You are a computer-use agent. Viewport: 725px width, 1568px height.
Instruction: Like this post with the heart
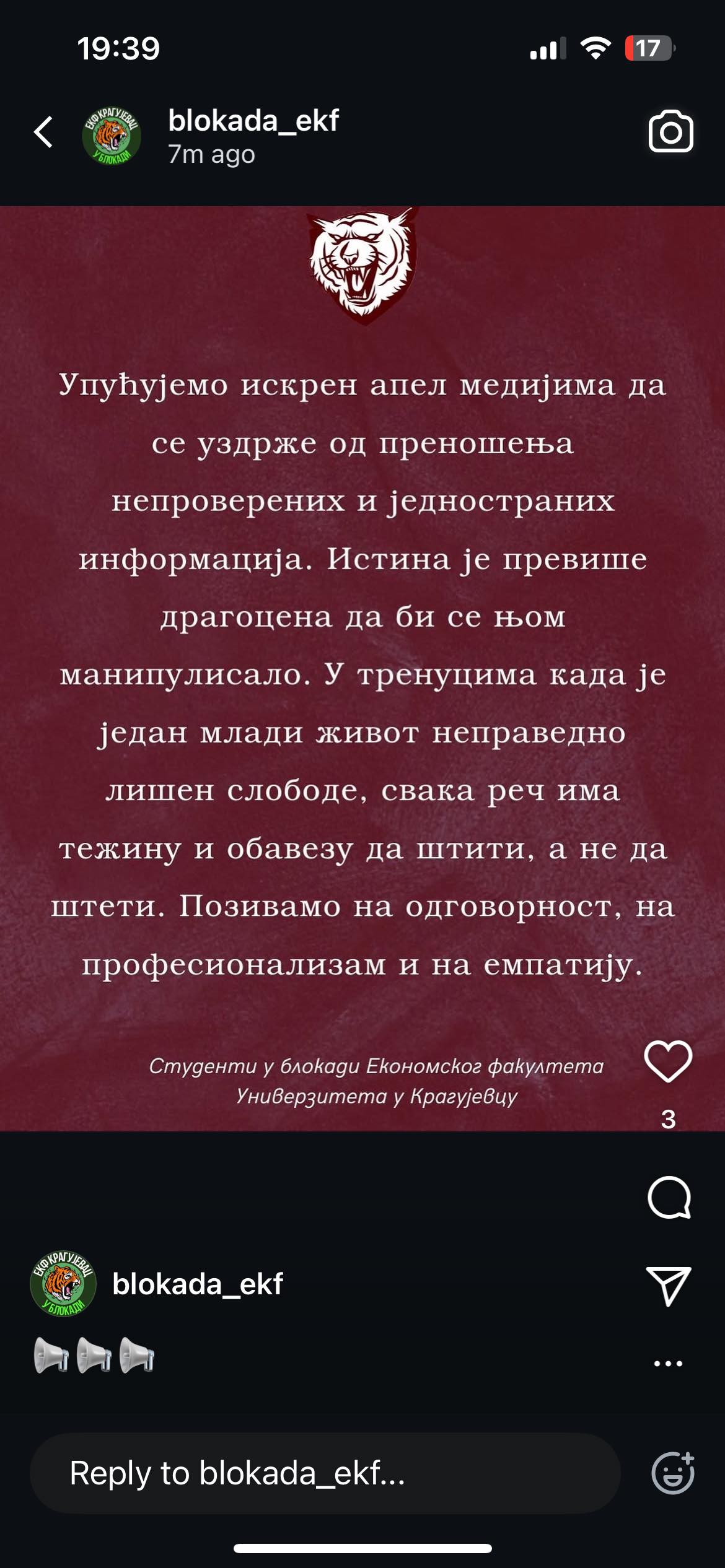(x=668, y=1061)
